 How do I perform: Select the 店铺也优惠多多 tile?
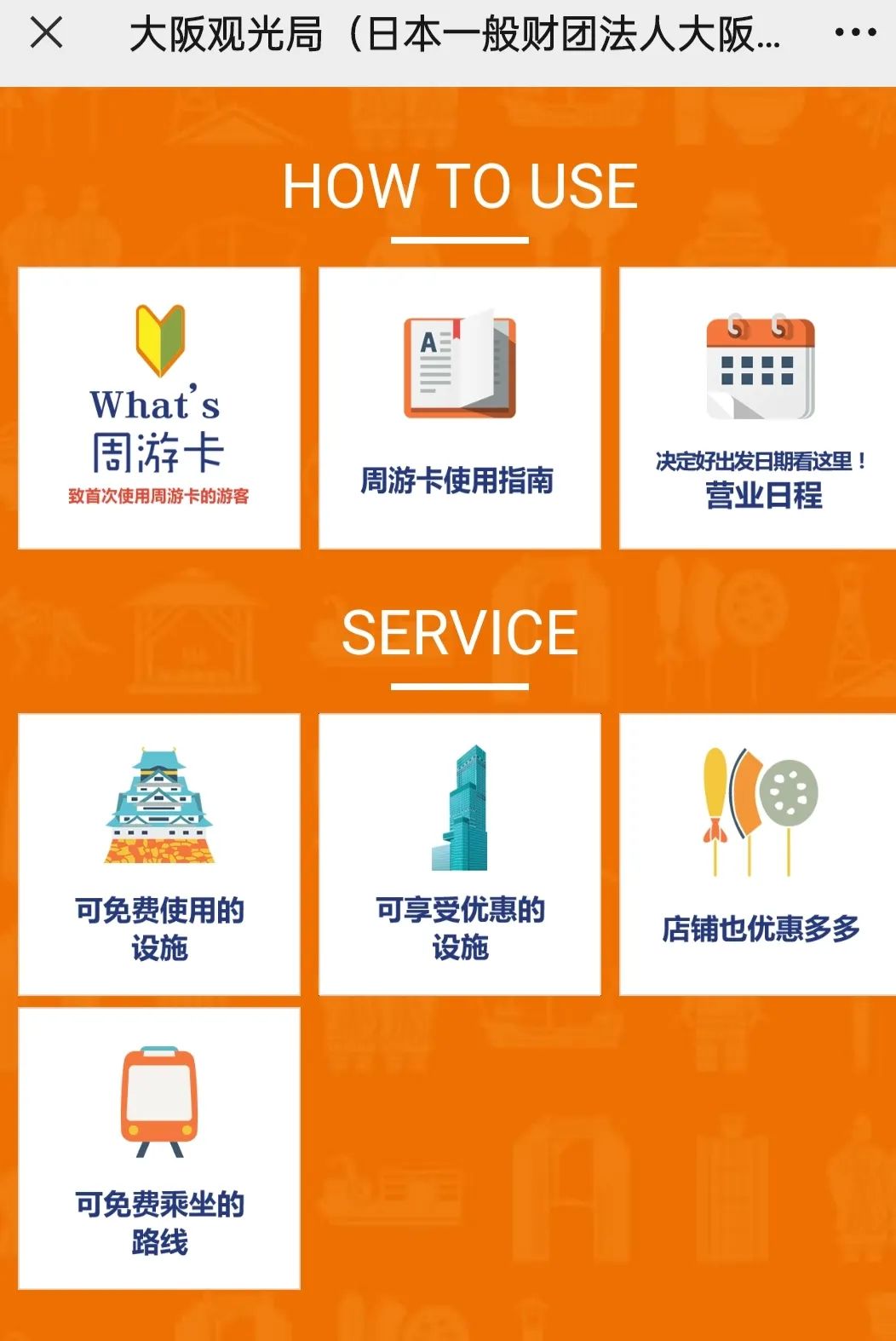pos(758,855)
